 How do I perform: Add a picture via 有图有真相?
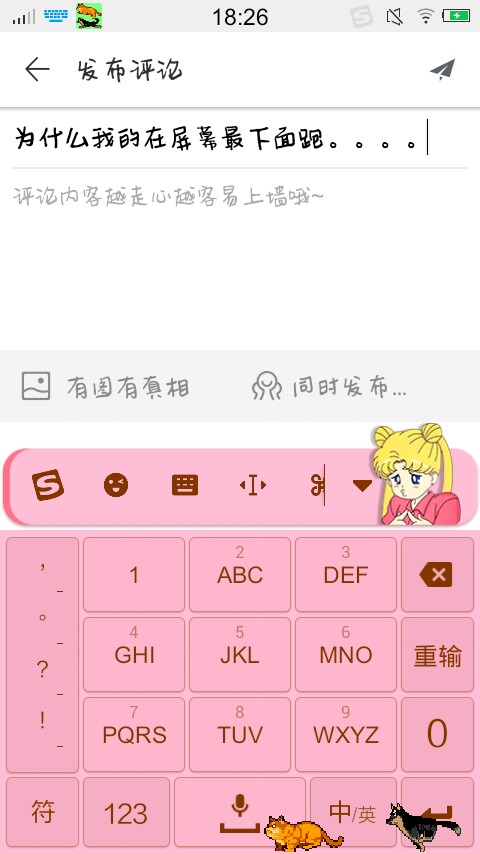click(106, 387)
